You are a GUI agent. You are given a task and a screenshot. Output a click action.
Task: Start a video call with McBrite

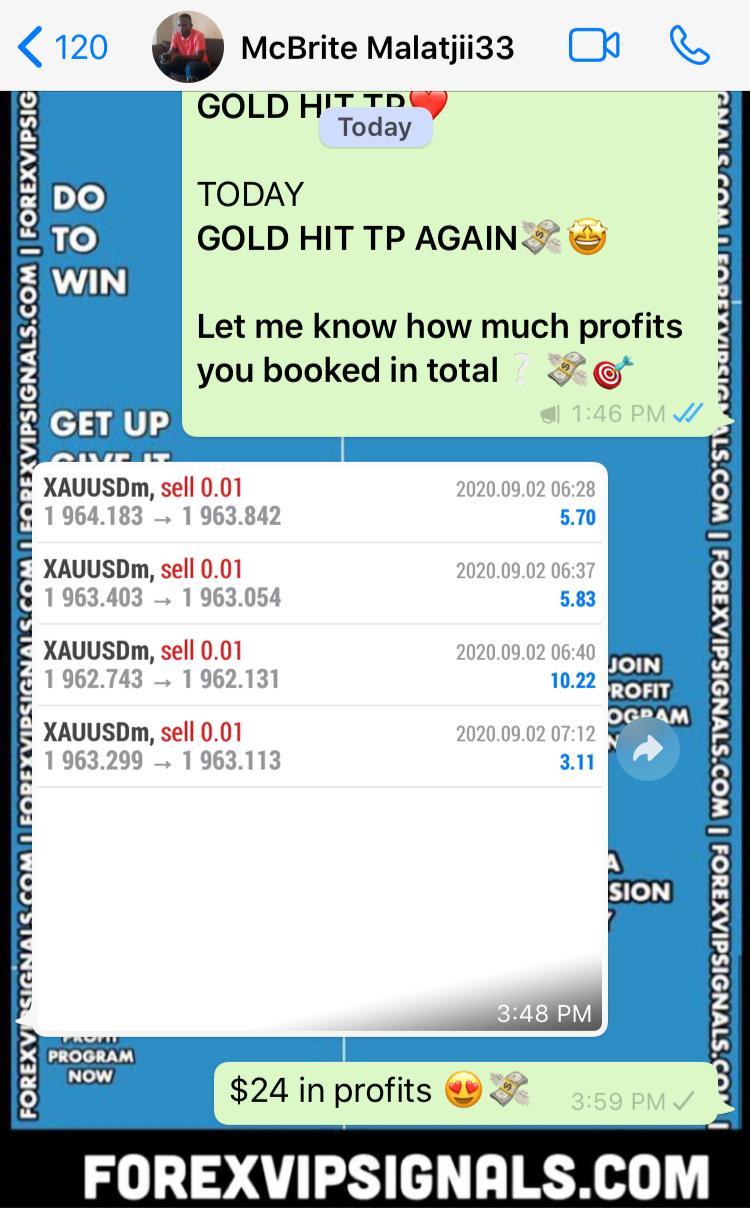click(594, 46)
